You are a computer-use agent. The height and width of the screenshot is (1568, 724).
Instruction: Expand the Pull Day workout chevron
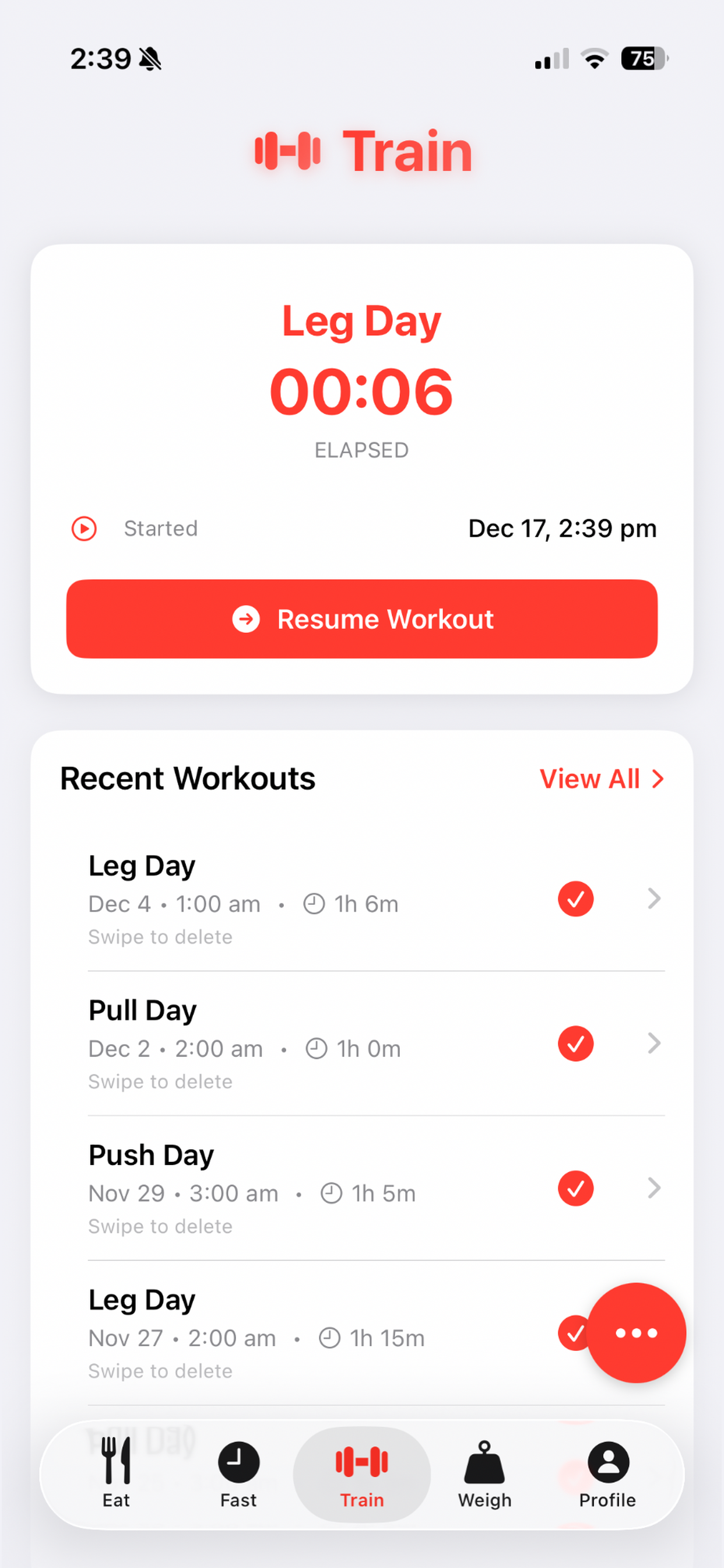(653, 1044)
